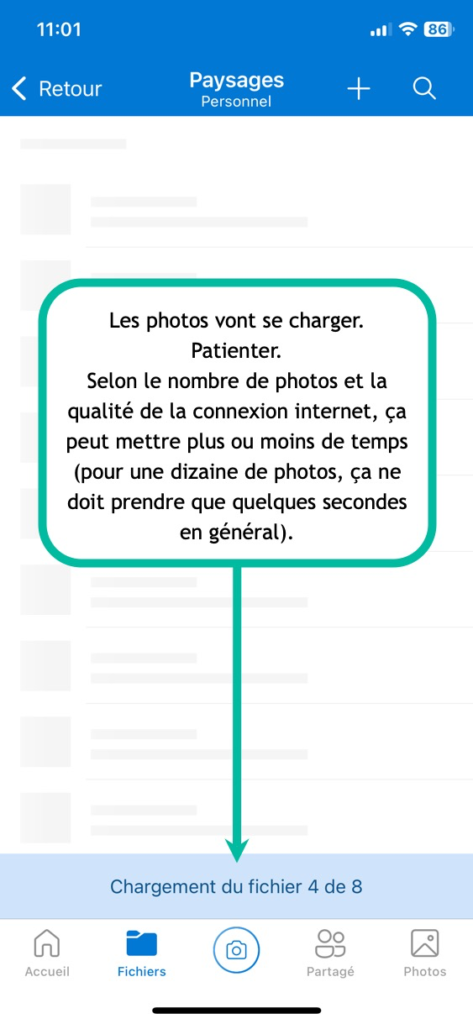Screen dimensions: 473x1024
Task: Go to the Photos tab
Action: [425, 953]
